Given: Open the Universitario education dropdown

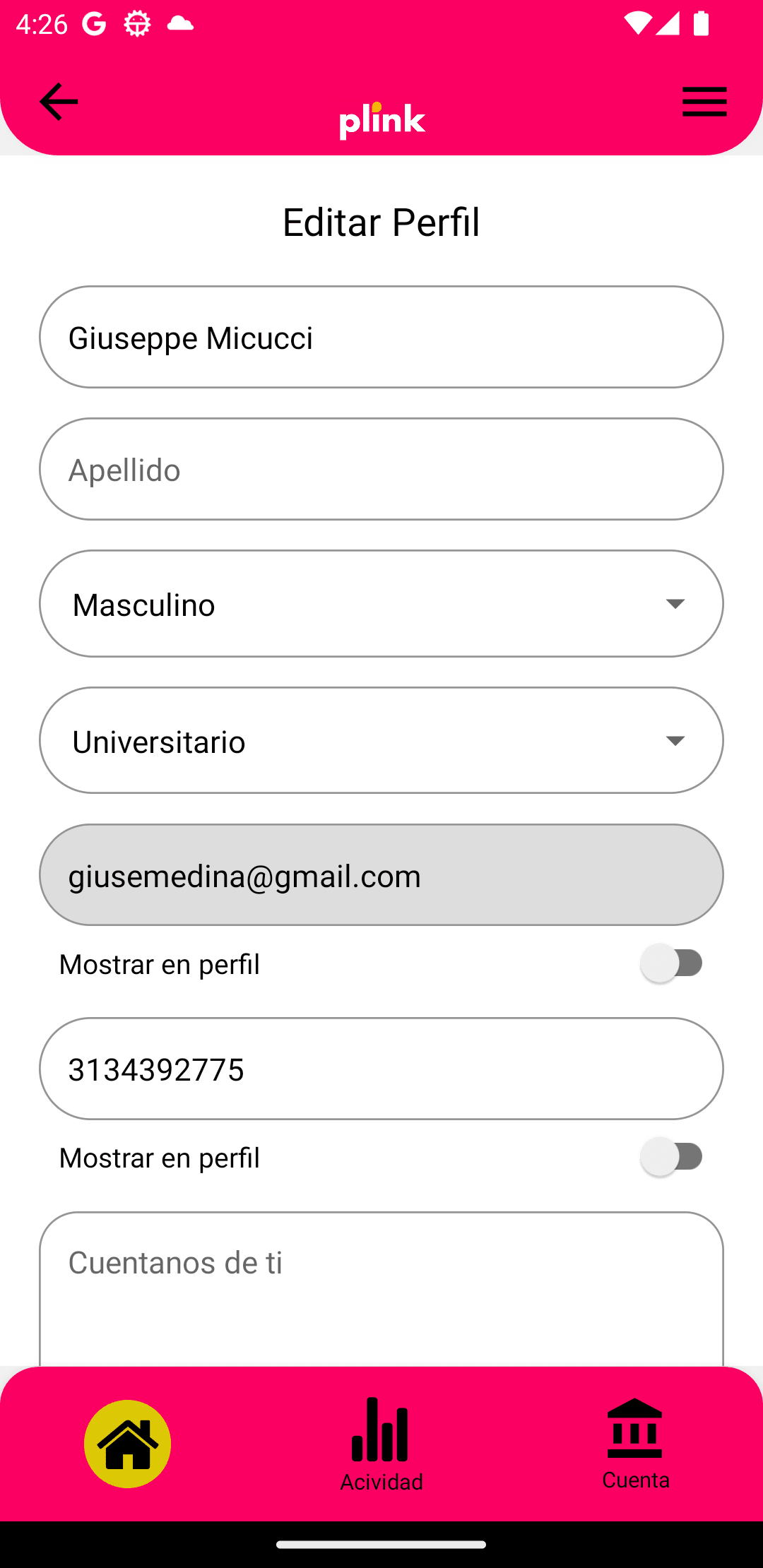Looking at the screenshot, I should (381, 740).
